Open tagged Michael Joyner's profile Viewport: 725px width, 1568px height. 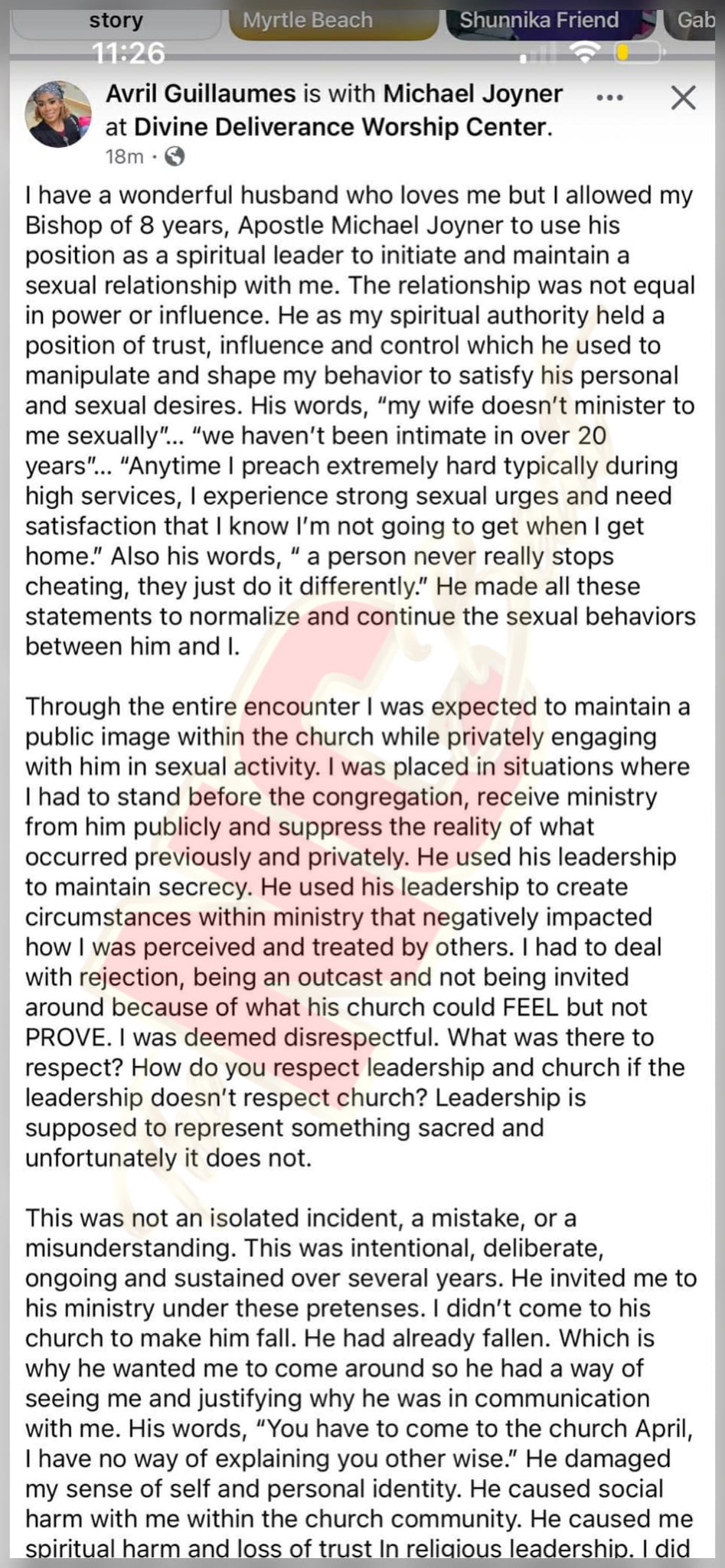472,94
